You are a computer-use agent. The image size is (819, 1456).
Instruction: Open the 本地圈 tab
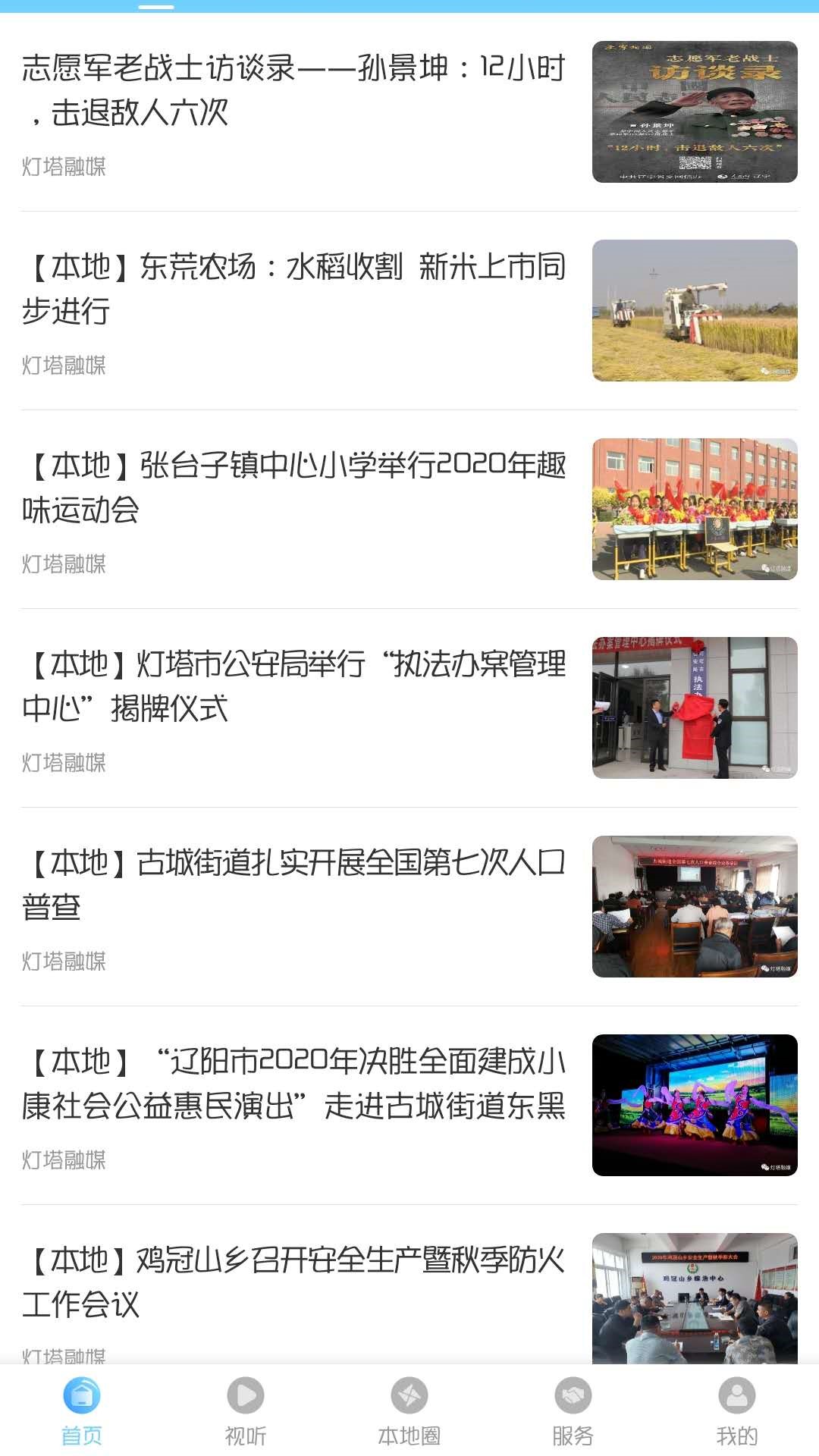tap(409, 1433)
